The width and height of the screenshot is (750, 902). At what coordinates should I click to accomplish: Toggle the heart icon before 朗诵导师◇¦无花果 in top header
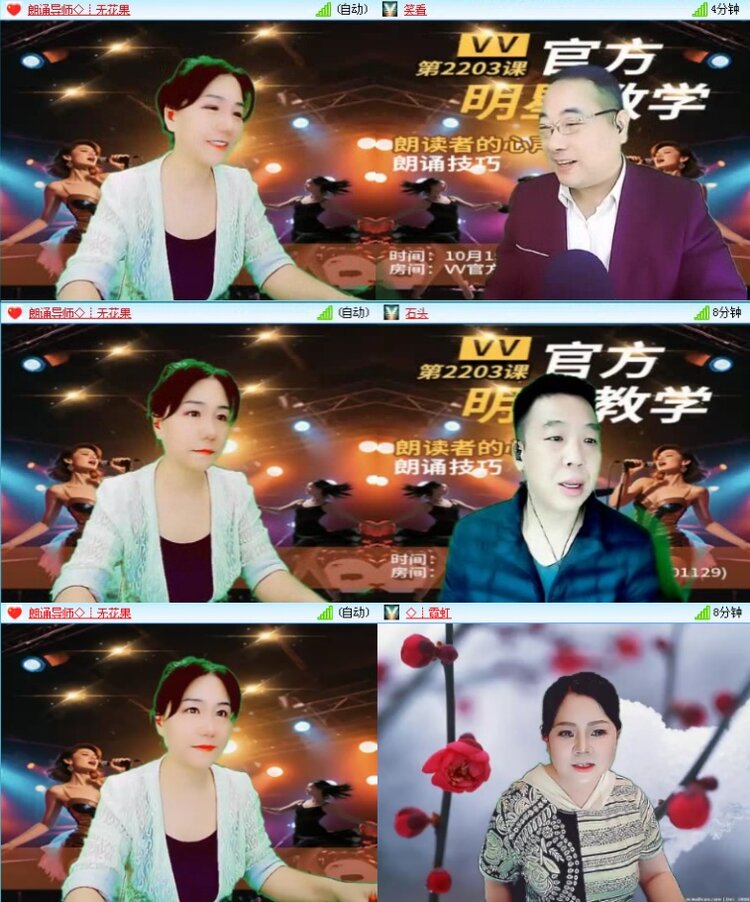(x=12, y=9)
